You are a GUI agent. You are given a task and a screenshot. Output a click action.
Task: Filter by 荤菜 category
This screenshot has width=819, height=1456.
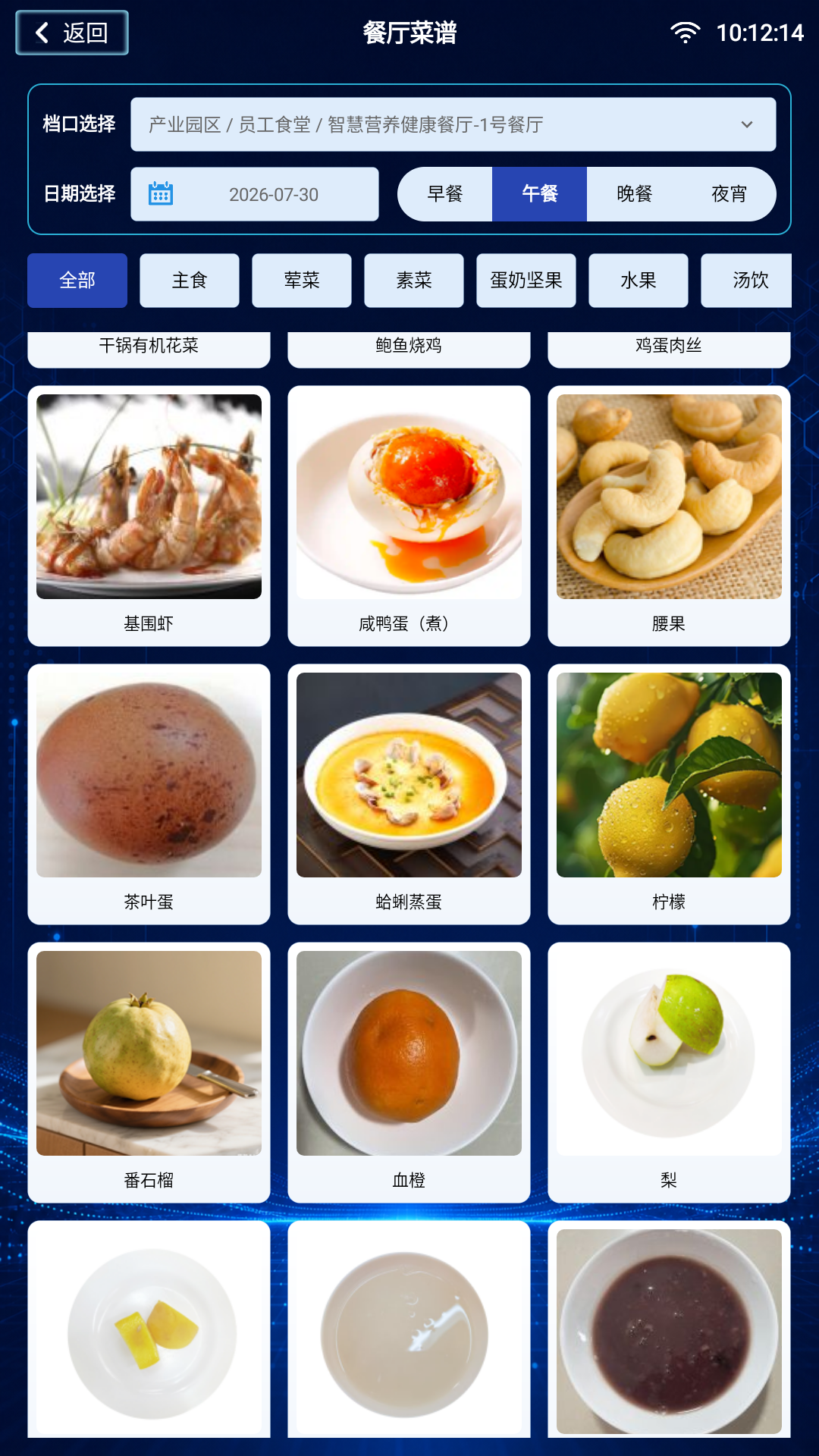pyautogui.click(x=302, y=281)
